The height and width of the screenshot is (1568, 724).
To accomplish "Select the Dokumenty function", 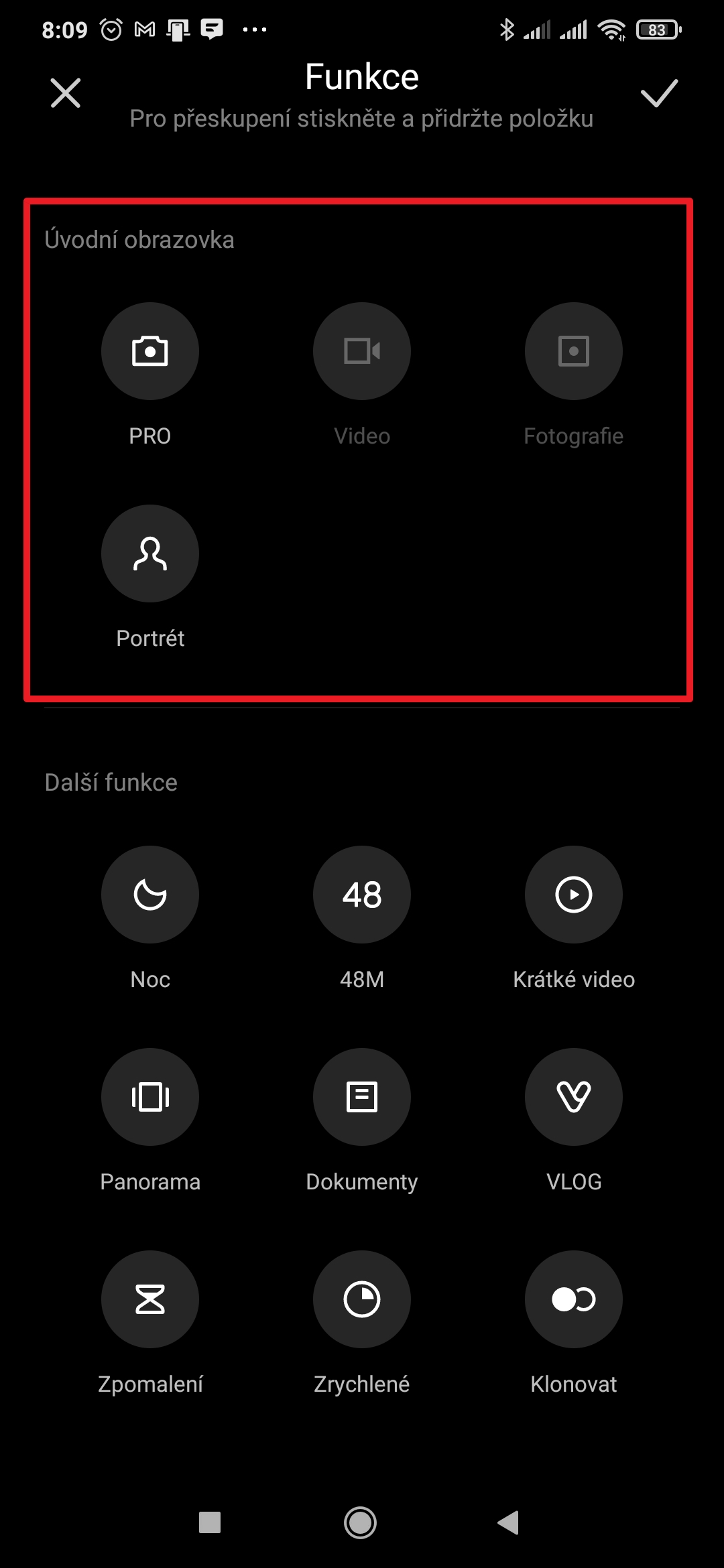I will coord(362,1097).
